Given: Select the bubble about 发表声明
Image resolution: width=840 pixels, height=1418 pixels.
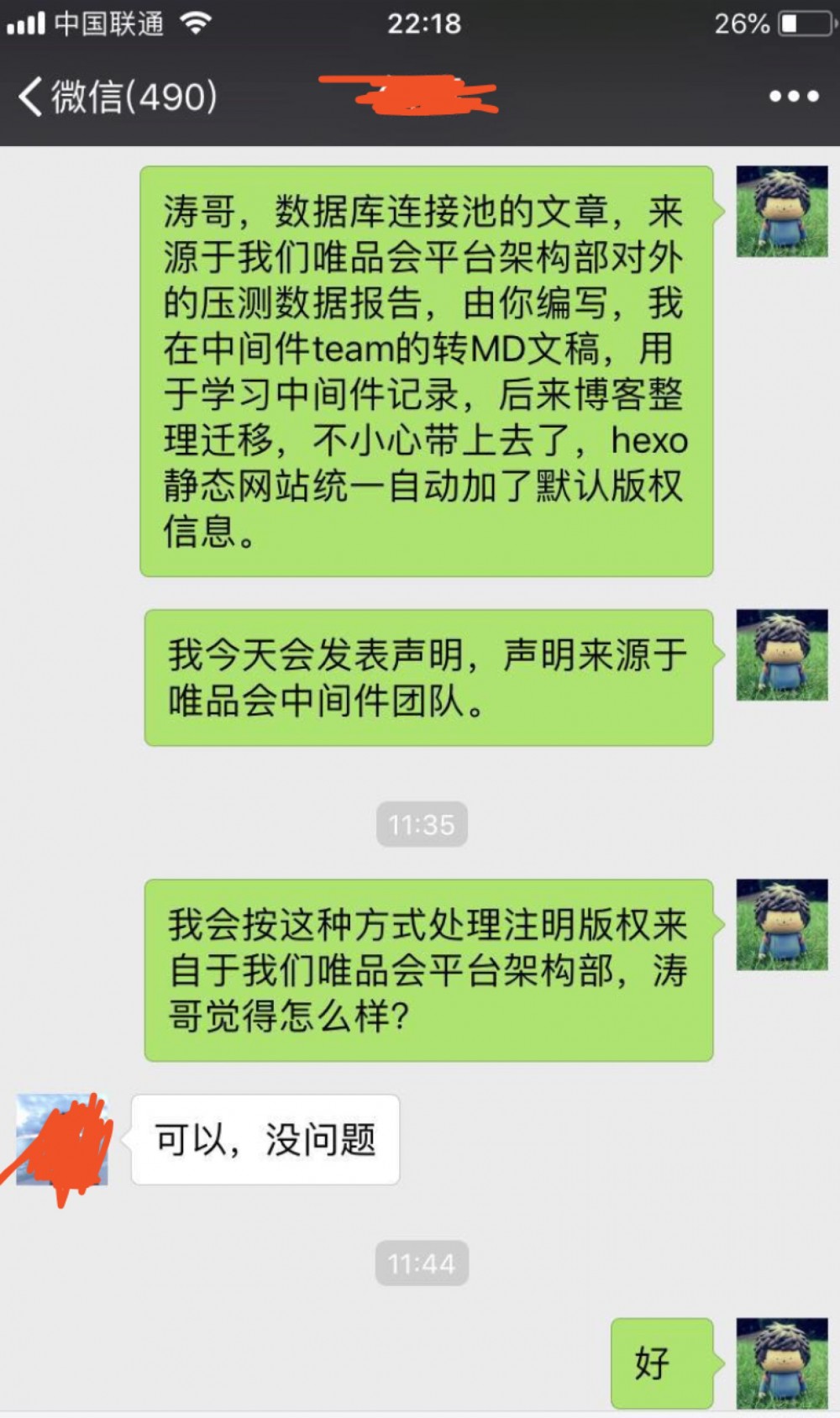Looking at the screenshot, I should point(428,679).
